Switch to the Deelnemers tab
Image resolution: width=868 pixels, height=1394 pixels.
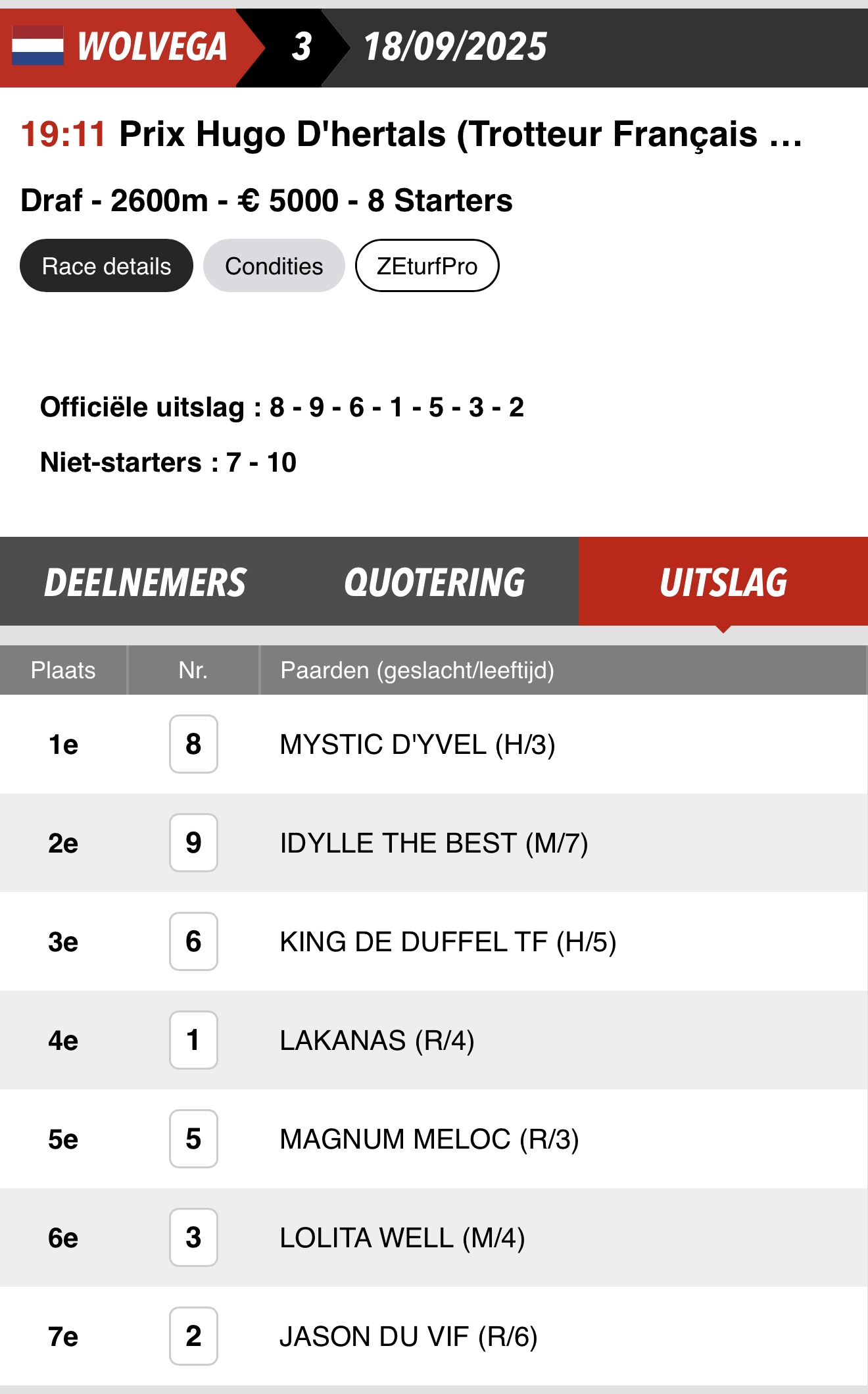coord(145,582)
